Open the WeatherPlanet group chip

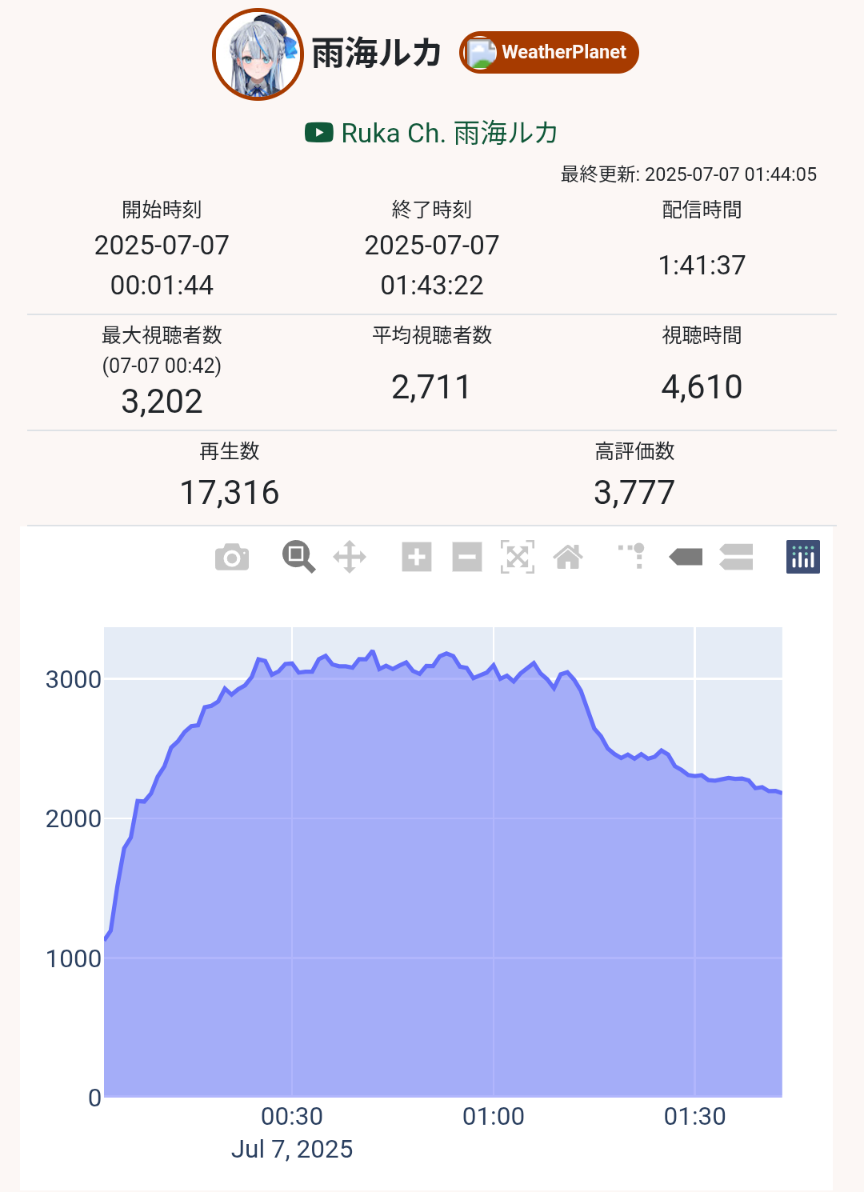coord(549,52)
